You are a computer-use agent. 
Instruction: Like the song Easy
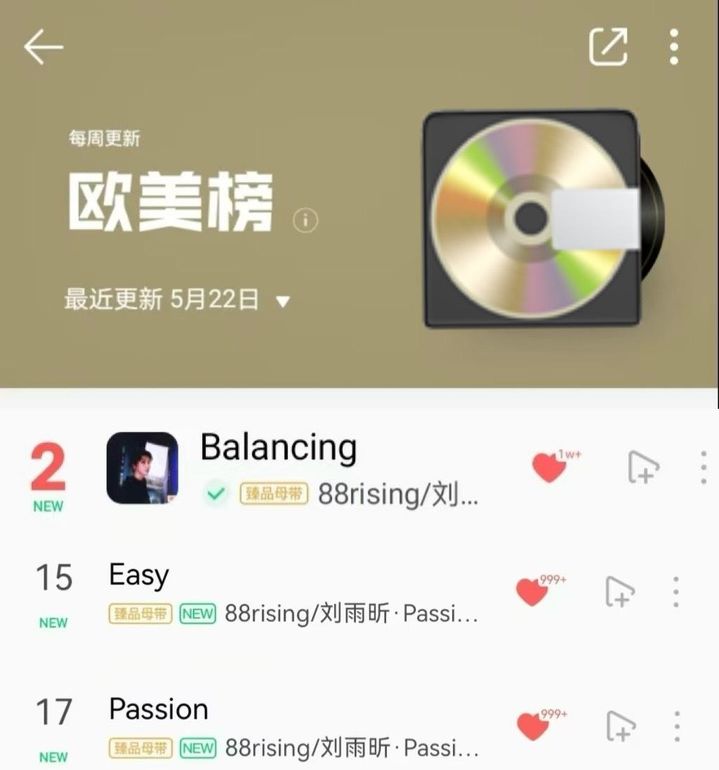[532, 592]
